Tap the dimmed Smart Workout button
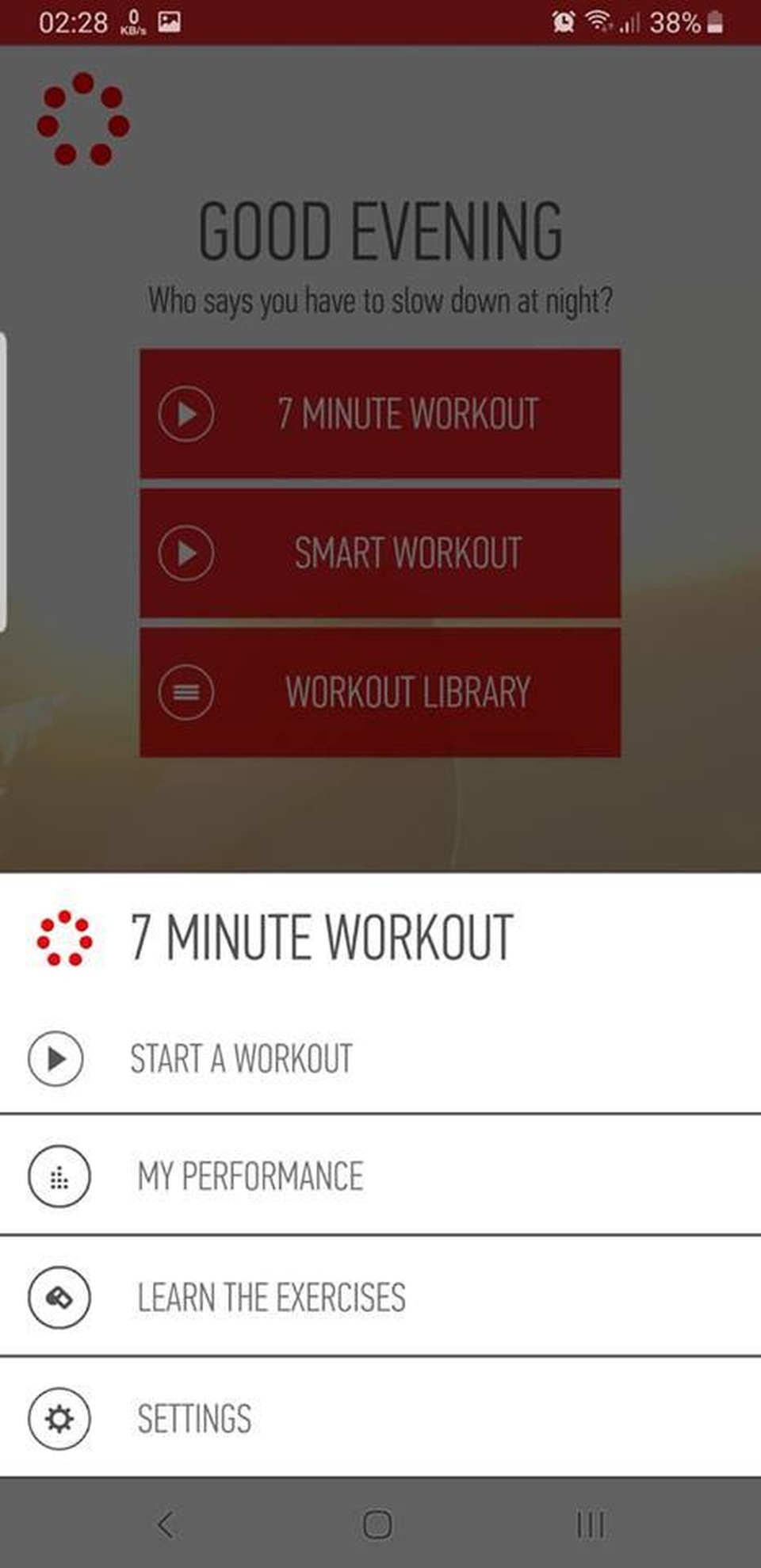761x1568 pixels. [380, 553]
